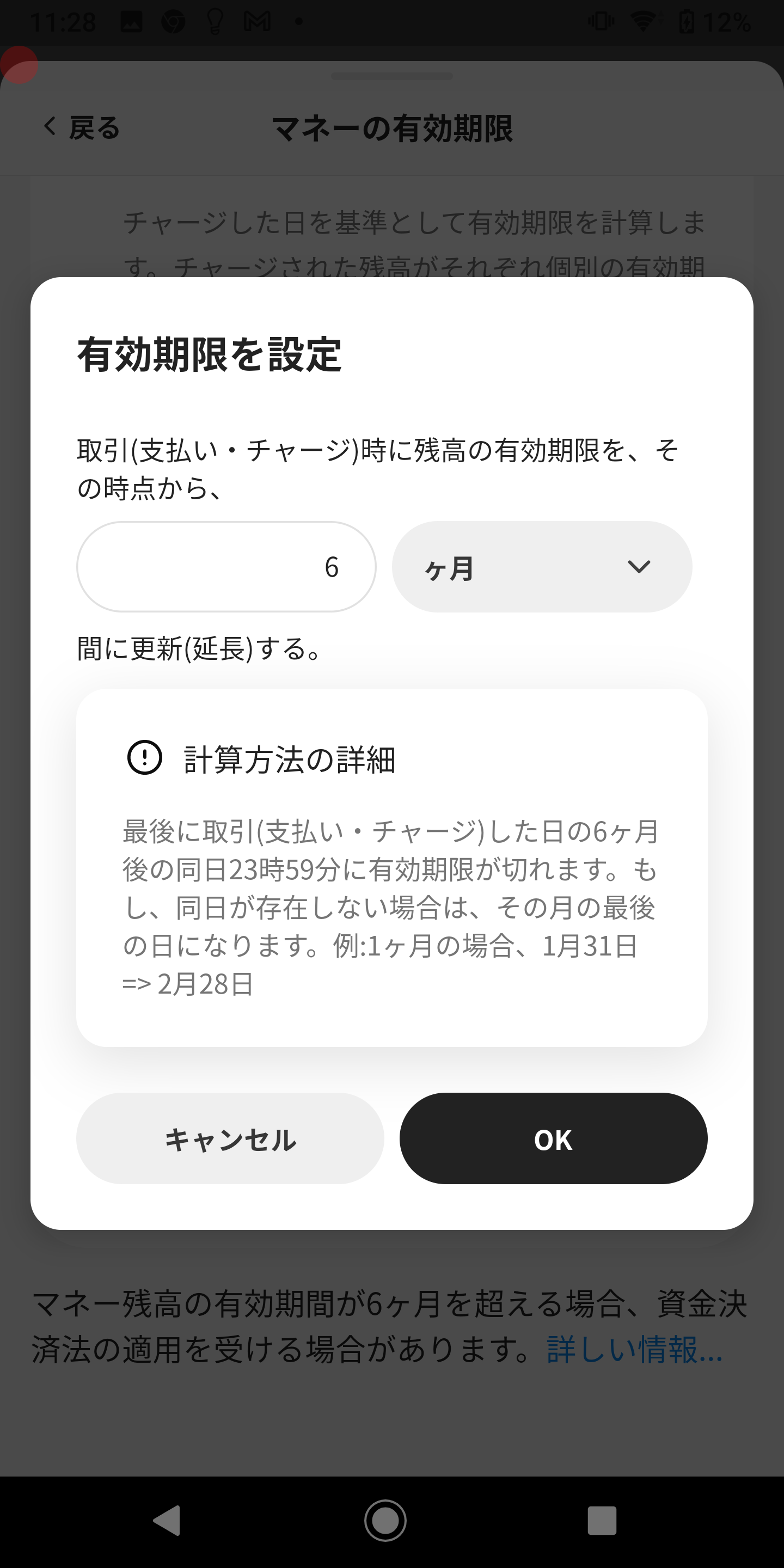This screenshot has height=1568, width=784.
Task: Go to the system home screen
Action: click(385, 1520)
